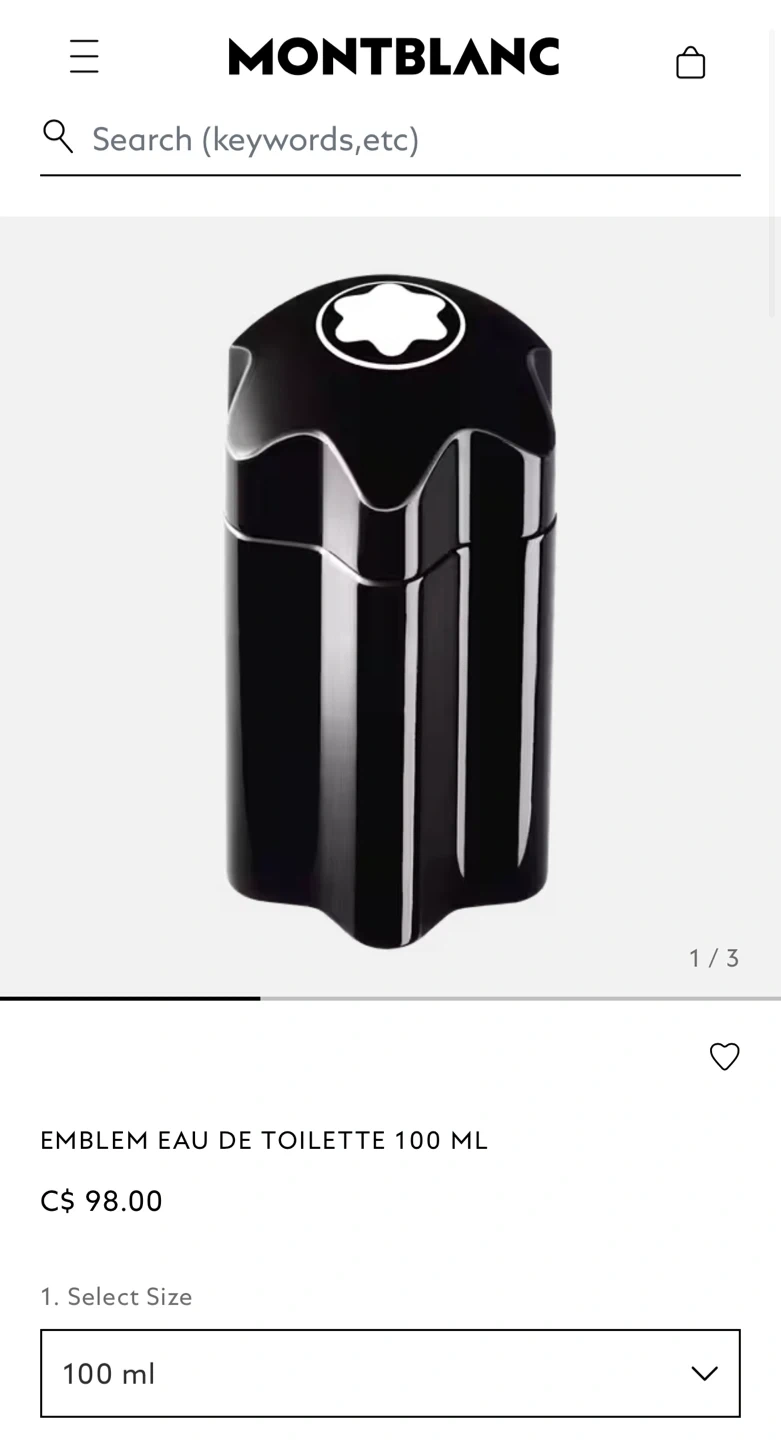Open the hamburger navigation menu
The width and height of the screenshot is (781, 1440).
(x=84, y=57)
